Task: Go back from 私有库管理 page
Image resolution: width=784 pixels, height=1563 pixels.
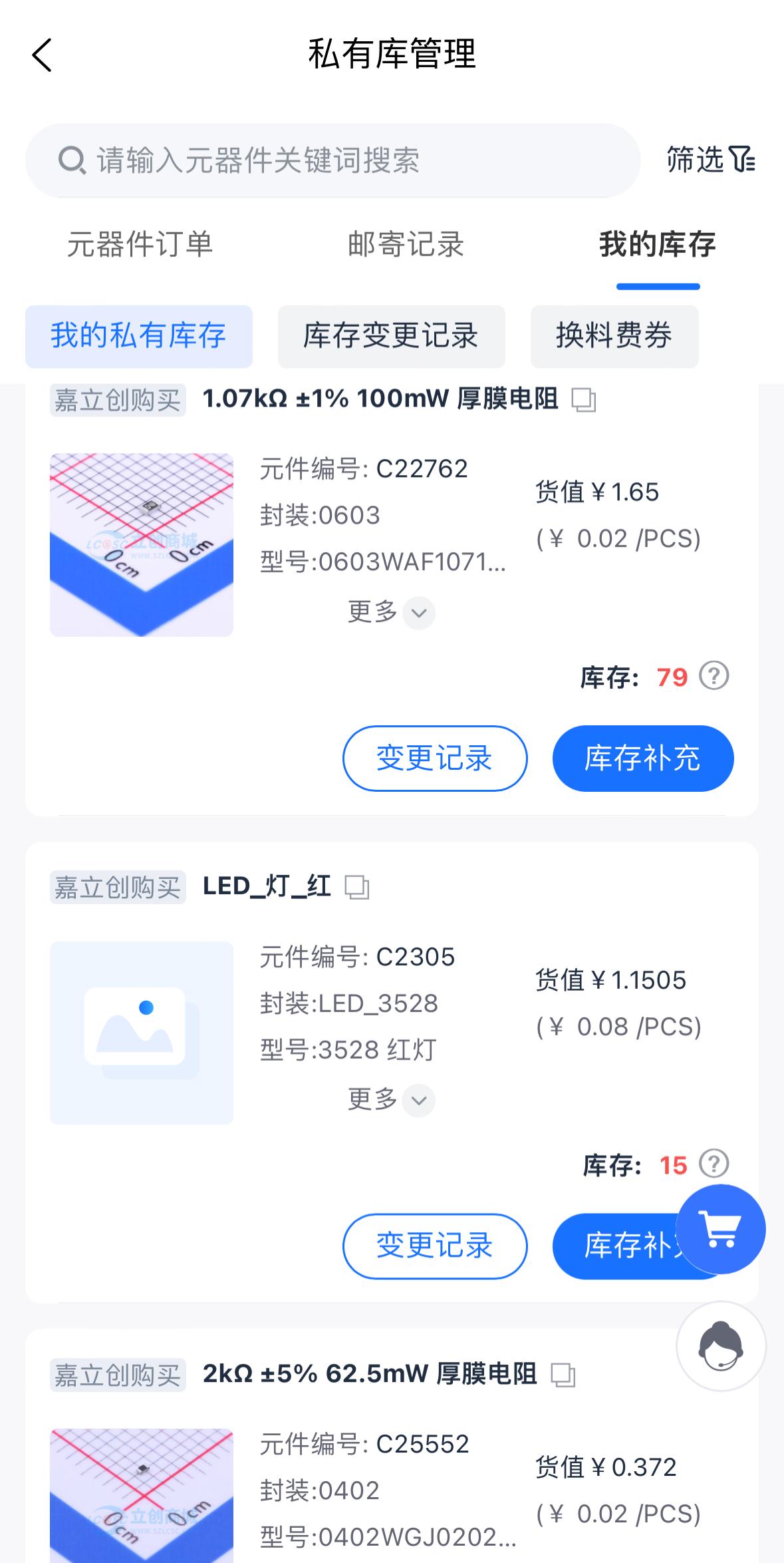Action: tap(42, 55)
